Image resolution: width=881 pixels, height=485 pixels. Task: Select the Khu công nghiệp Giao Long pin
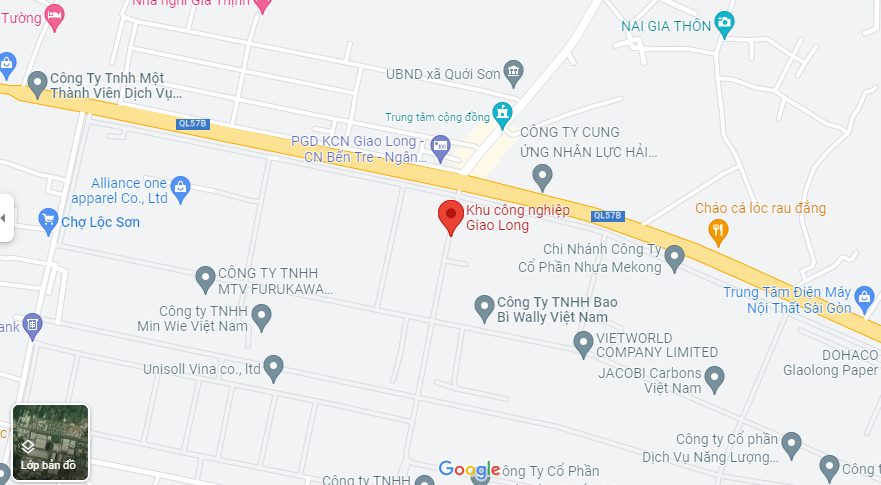click(451, 214)
